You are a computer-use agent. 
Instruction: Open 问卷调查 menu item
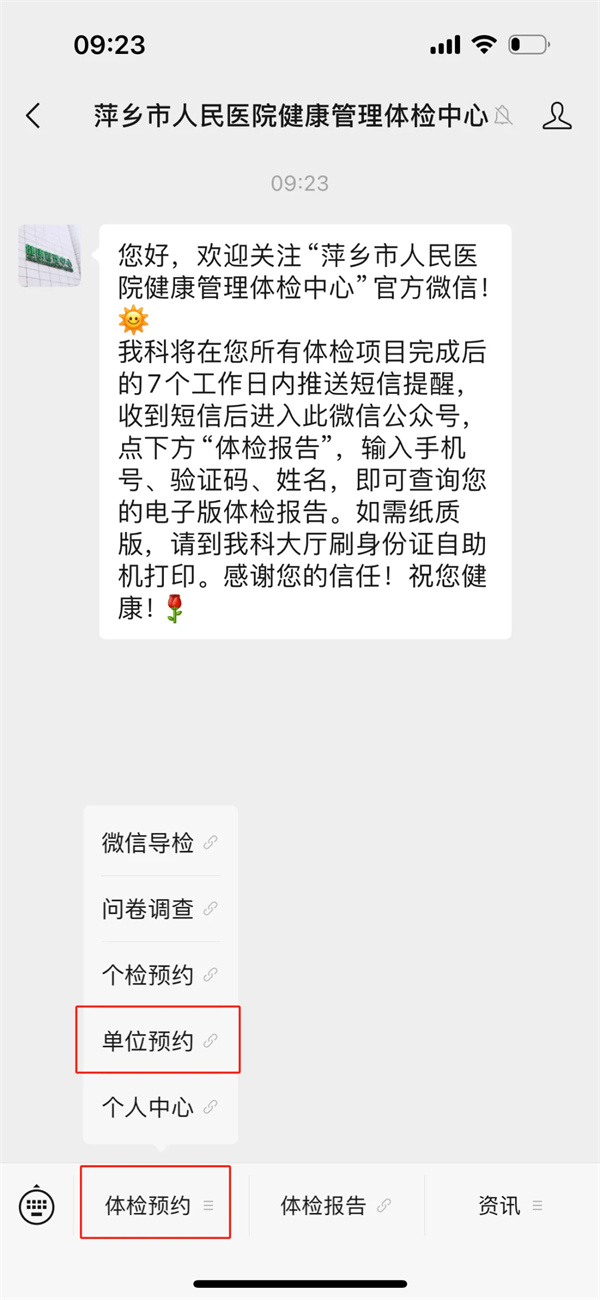click(160, 909)
